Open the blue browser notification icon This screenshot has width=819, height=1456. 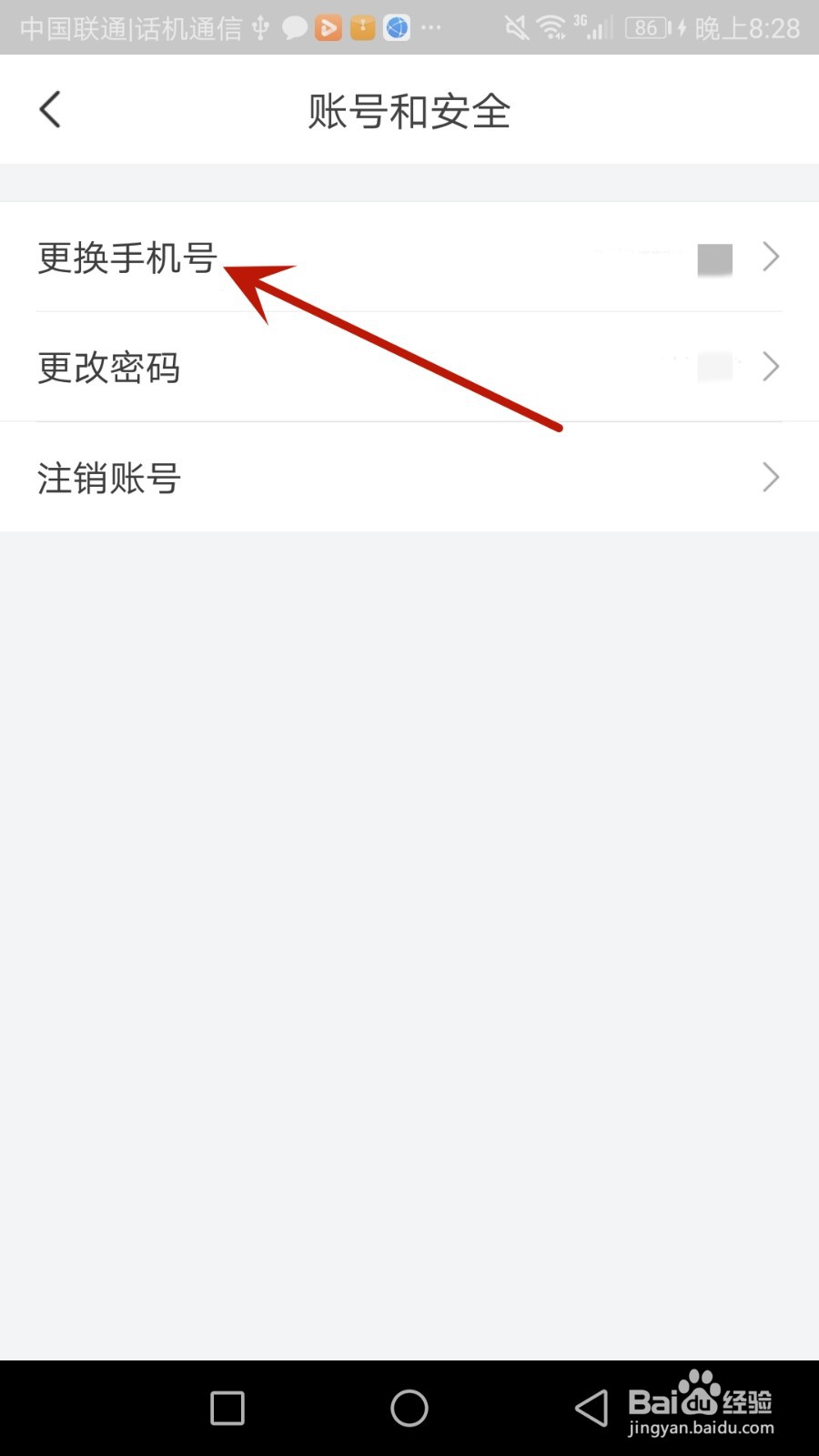395,27
